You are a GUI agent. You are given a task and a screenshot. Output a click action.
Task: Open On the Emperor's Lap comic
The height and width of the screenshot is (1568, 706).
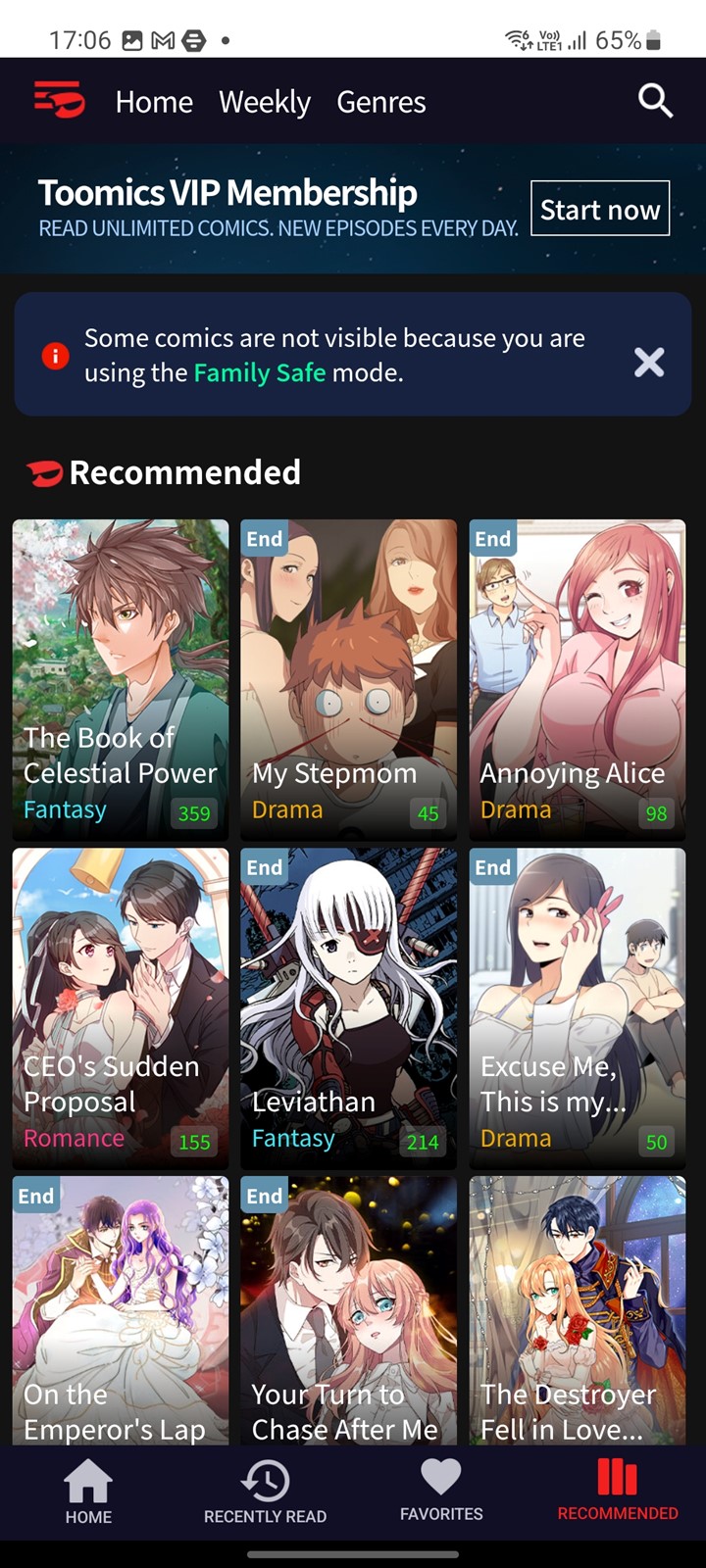pos(121,1310)
